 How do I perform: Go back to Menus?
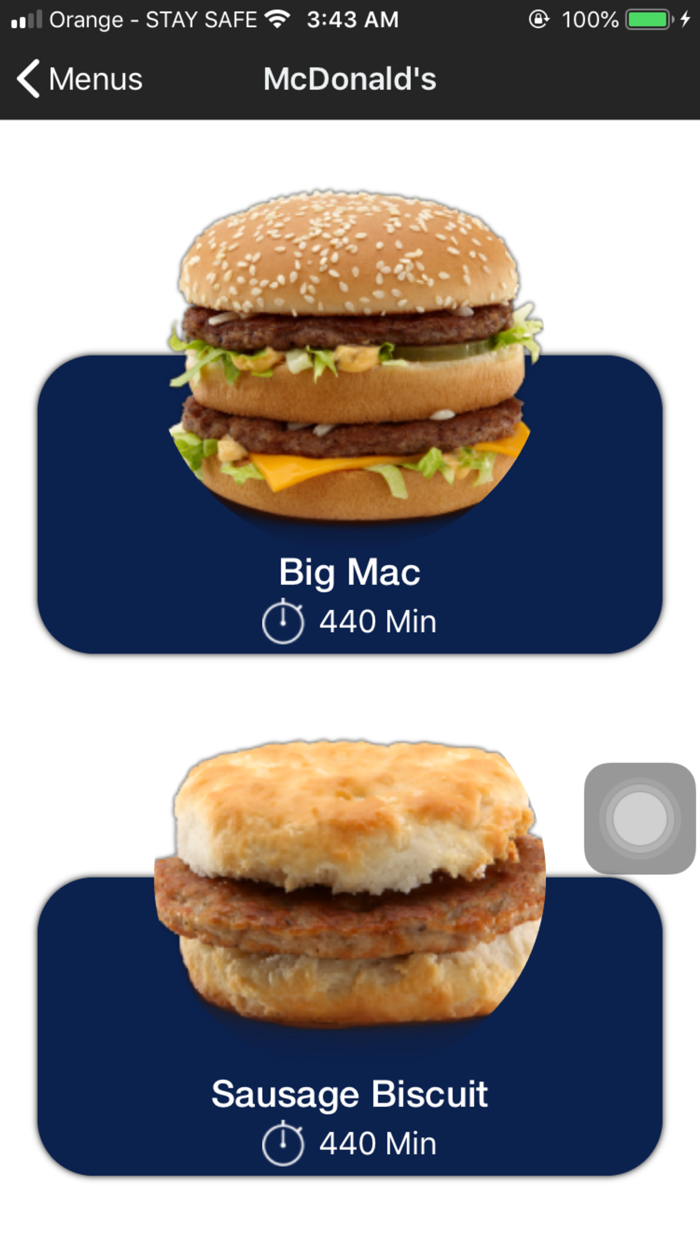click(80, 79)
